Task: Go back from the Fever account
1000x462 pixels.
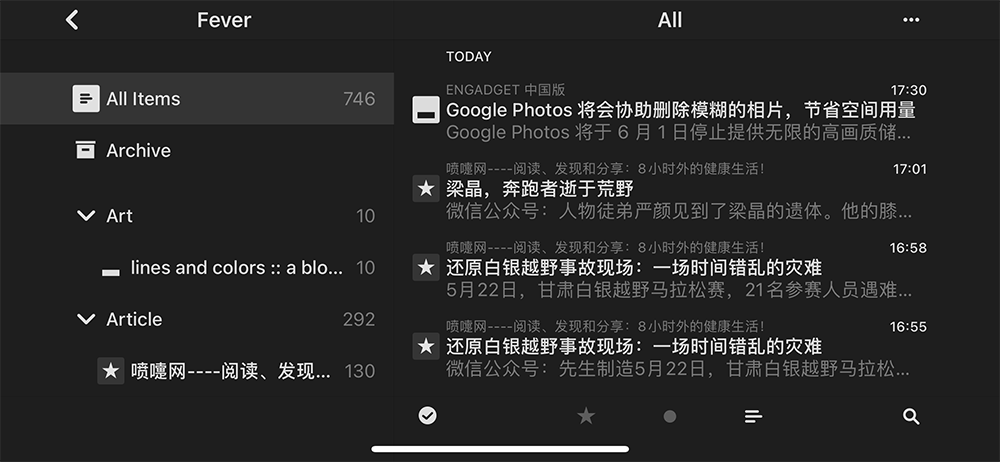Action: click(72, 20)
